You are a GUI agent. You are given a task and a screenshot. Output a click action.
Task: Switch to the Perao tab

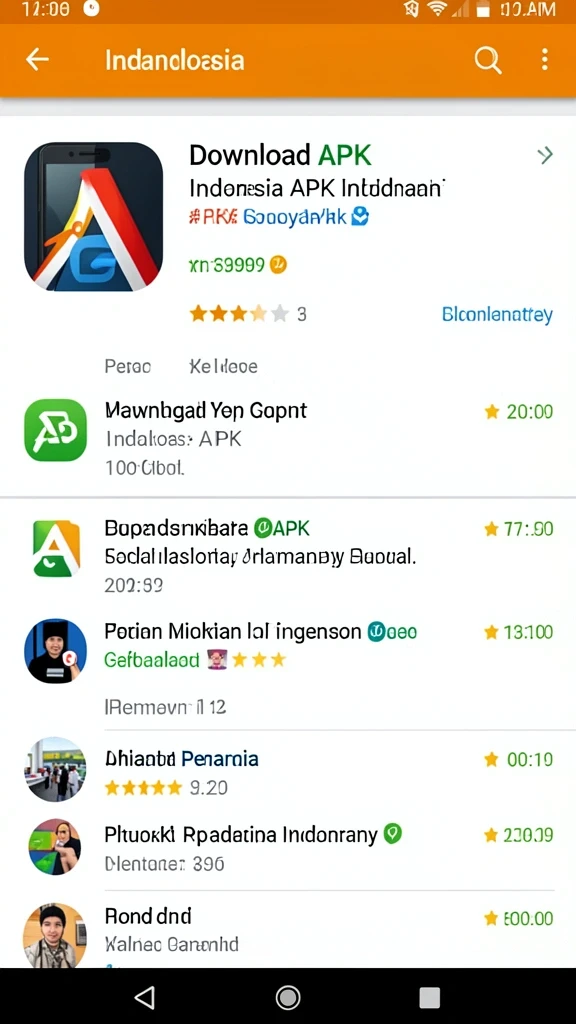click(x=128, y=366)
